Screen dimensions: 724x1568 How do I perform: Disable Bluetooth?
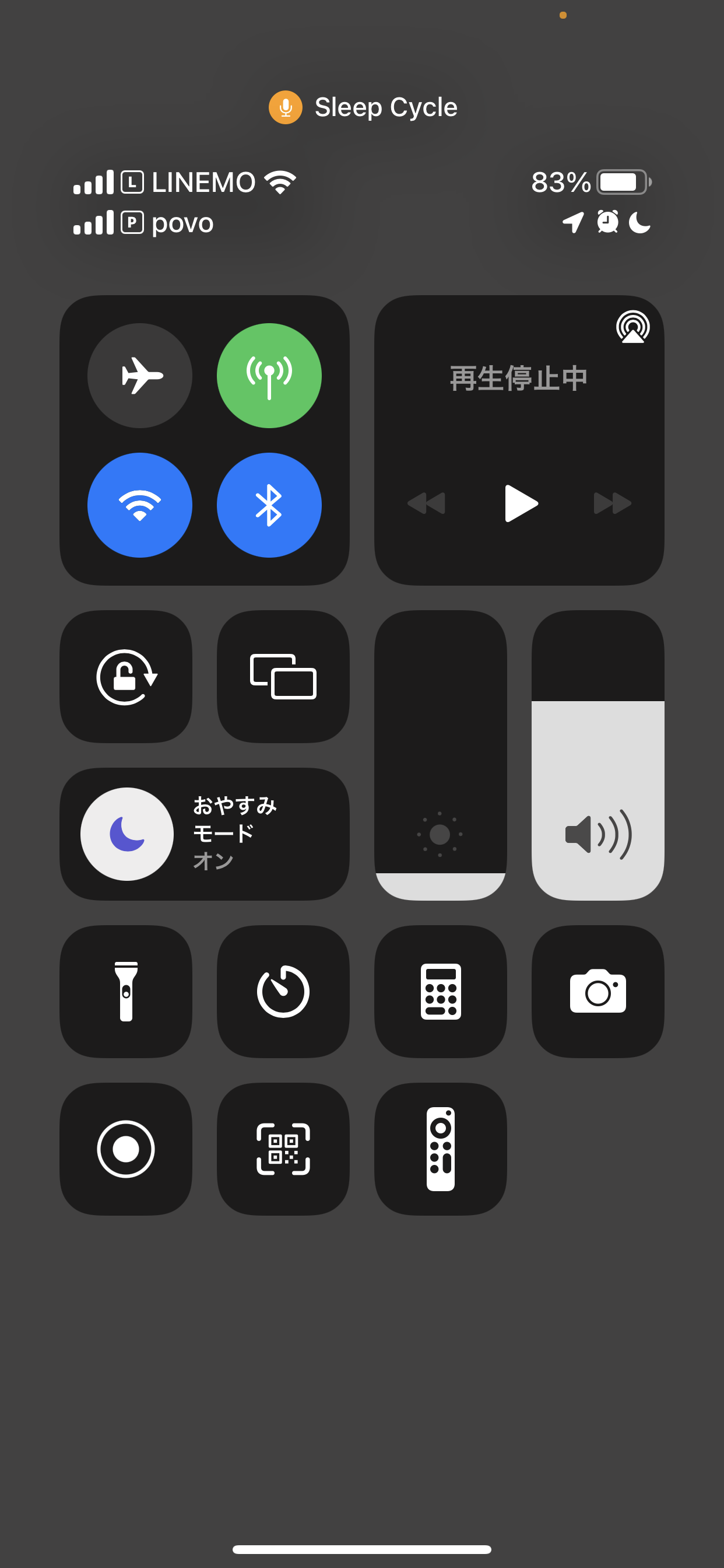pyautogui.click(x=269, y=505)
